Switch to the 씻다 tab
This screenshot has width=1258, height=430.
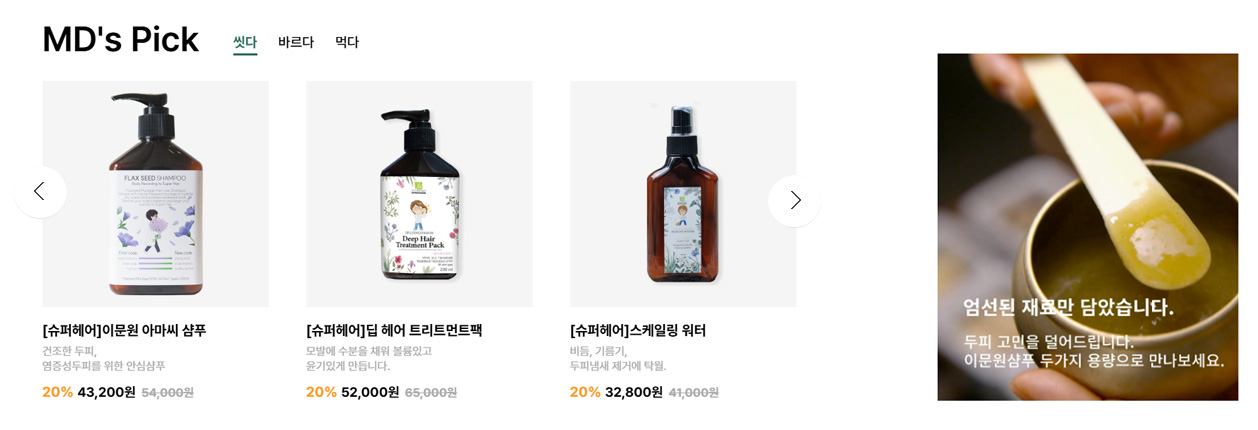(245, 42)
